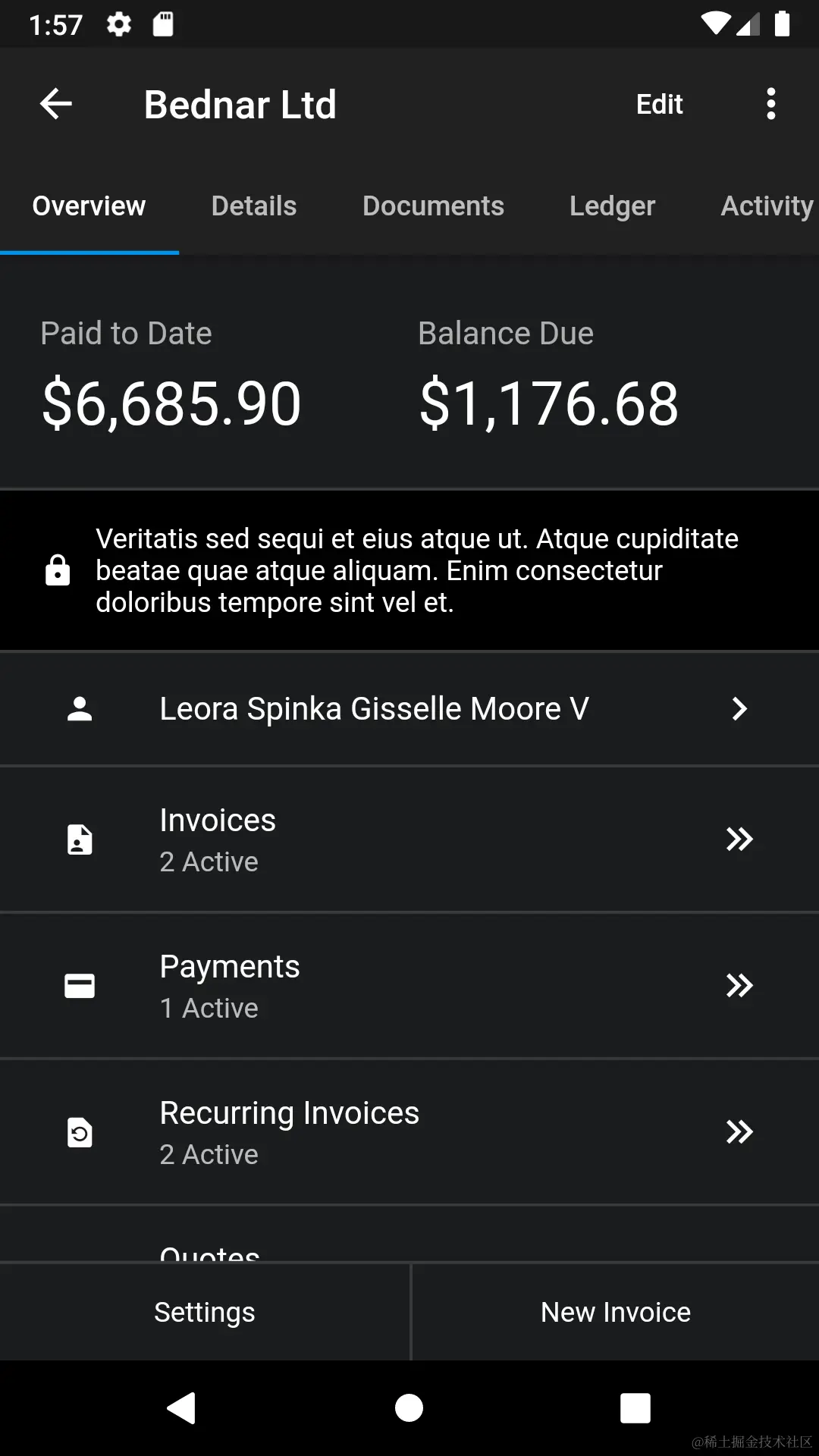Switch to the Documents tab
819x1456 pixels.
tap(433, 206)
